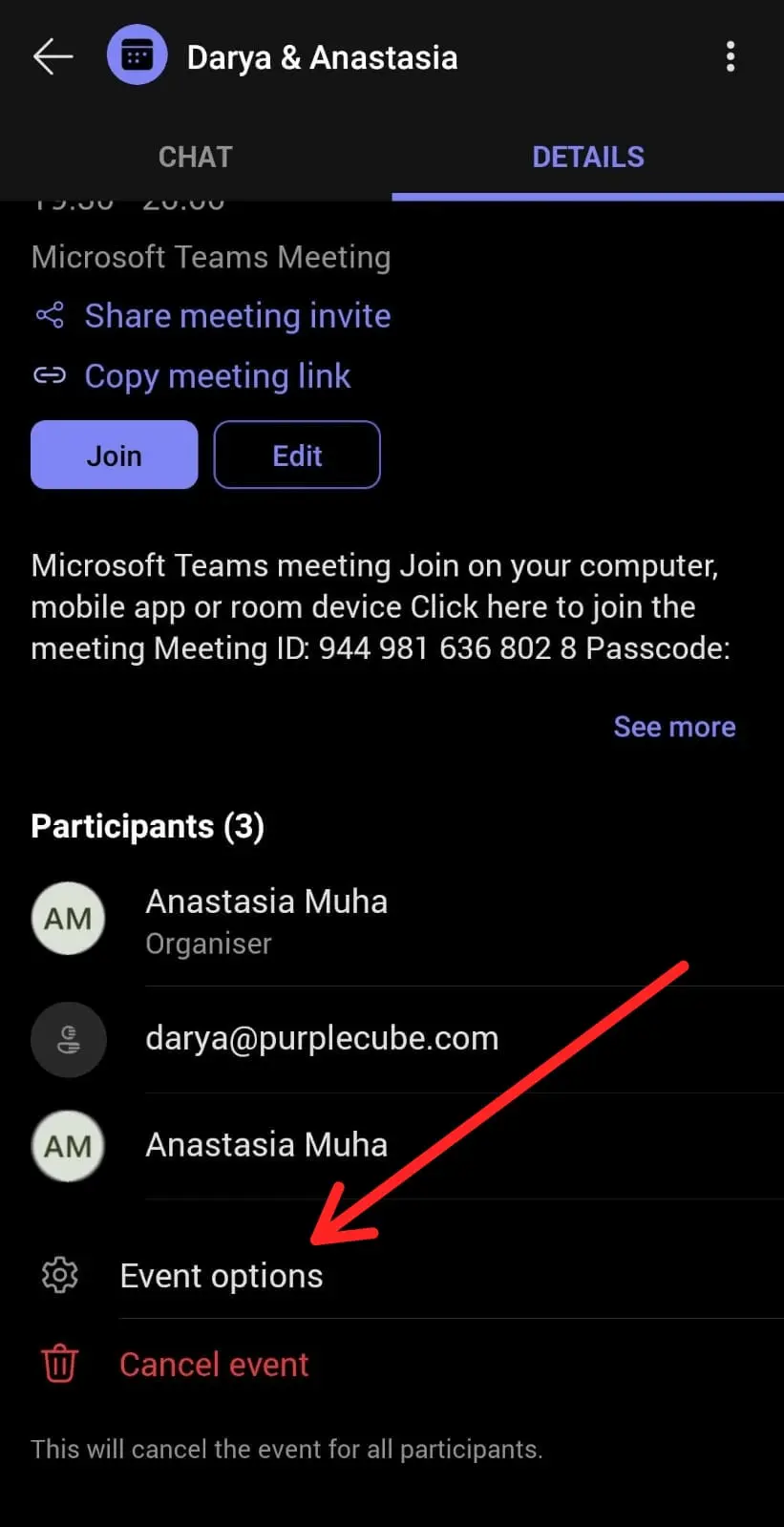Select the Details tab

[x=588, y=157]
